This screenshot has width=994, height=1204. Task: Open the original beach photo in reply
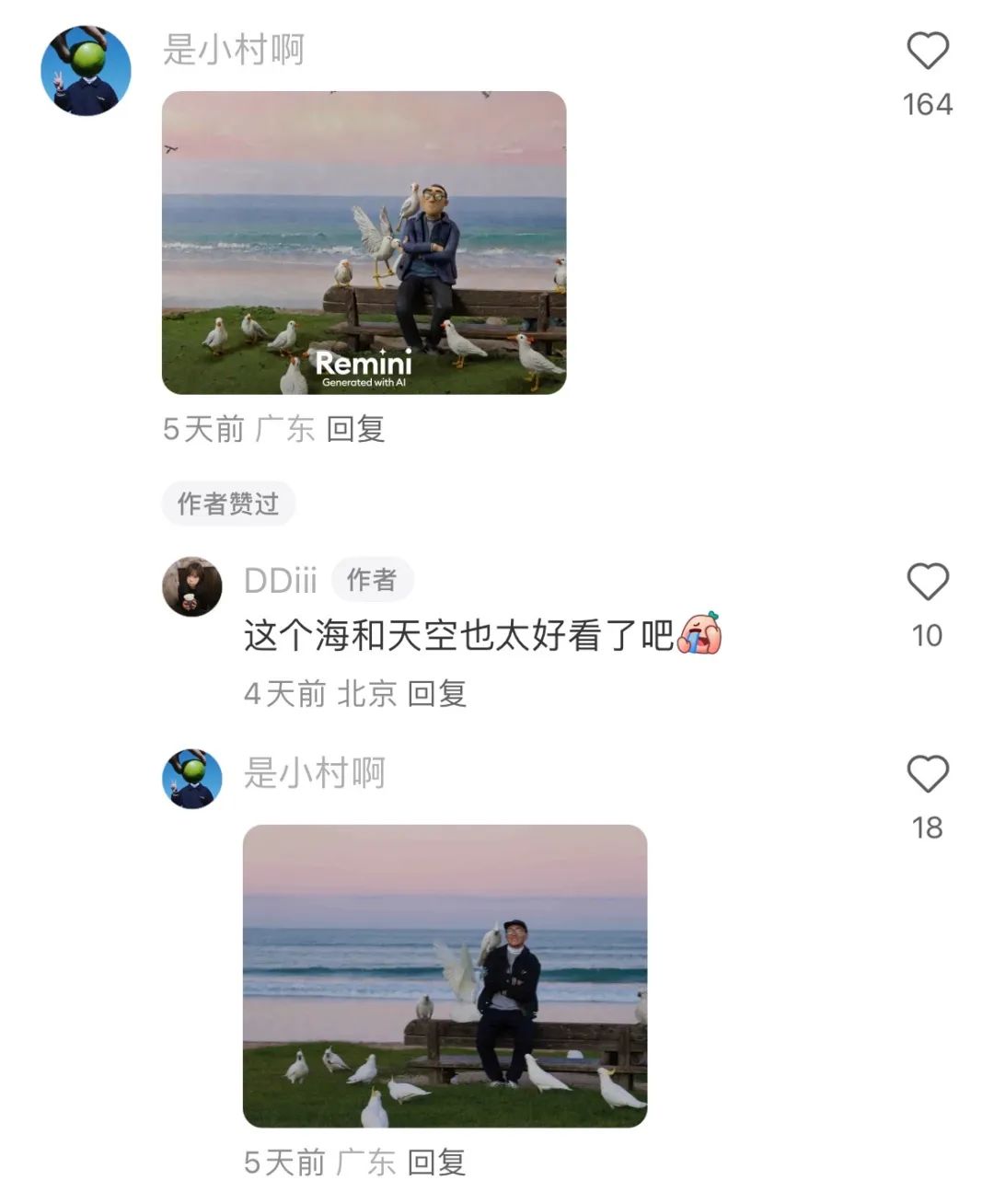[445, 976]
